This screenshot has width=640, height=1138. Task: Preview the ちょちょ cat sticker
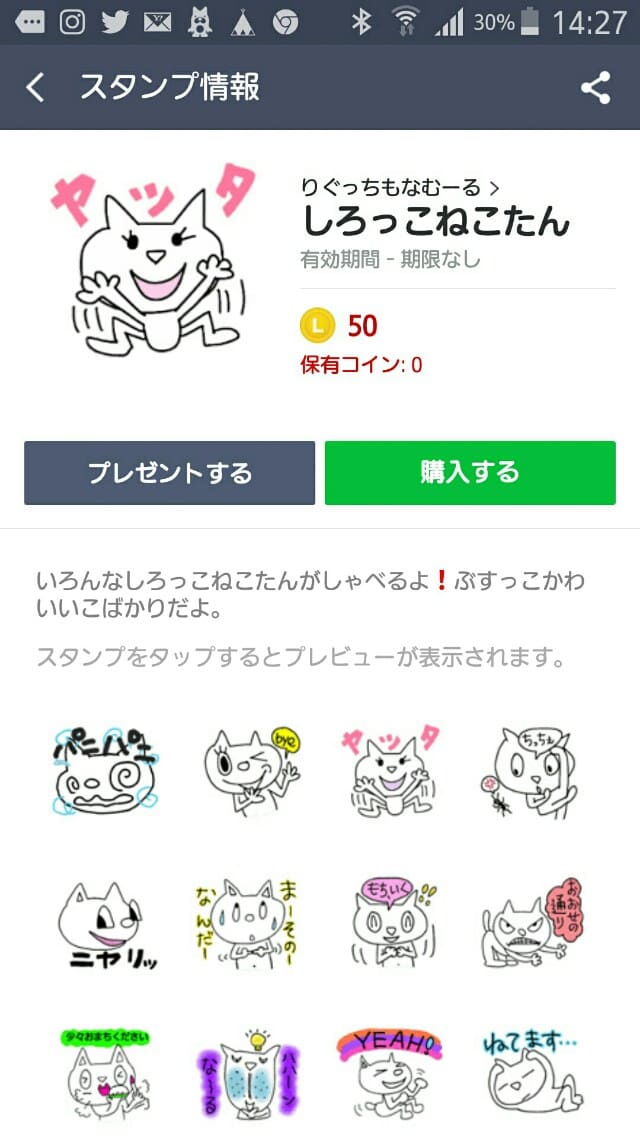pos(530,768)
